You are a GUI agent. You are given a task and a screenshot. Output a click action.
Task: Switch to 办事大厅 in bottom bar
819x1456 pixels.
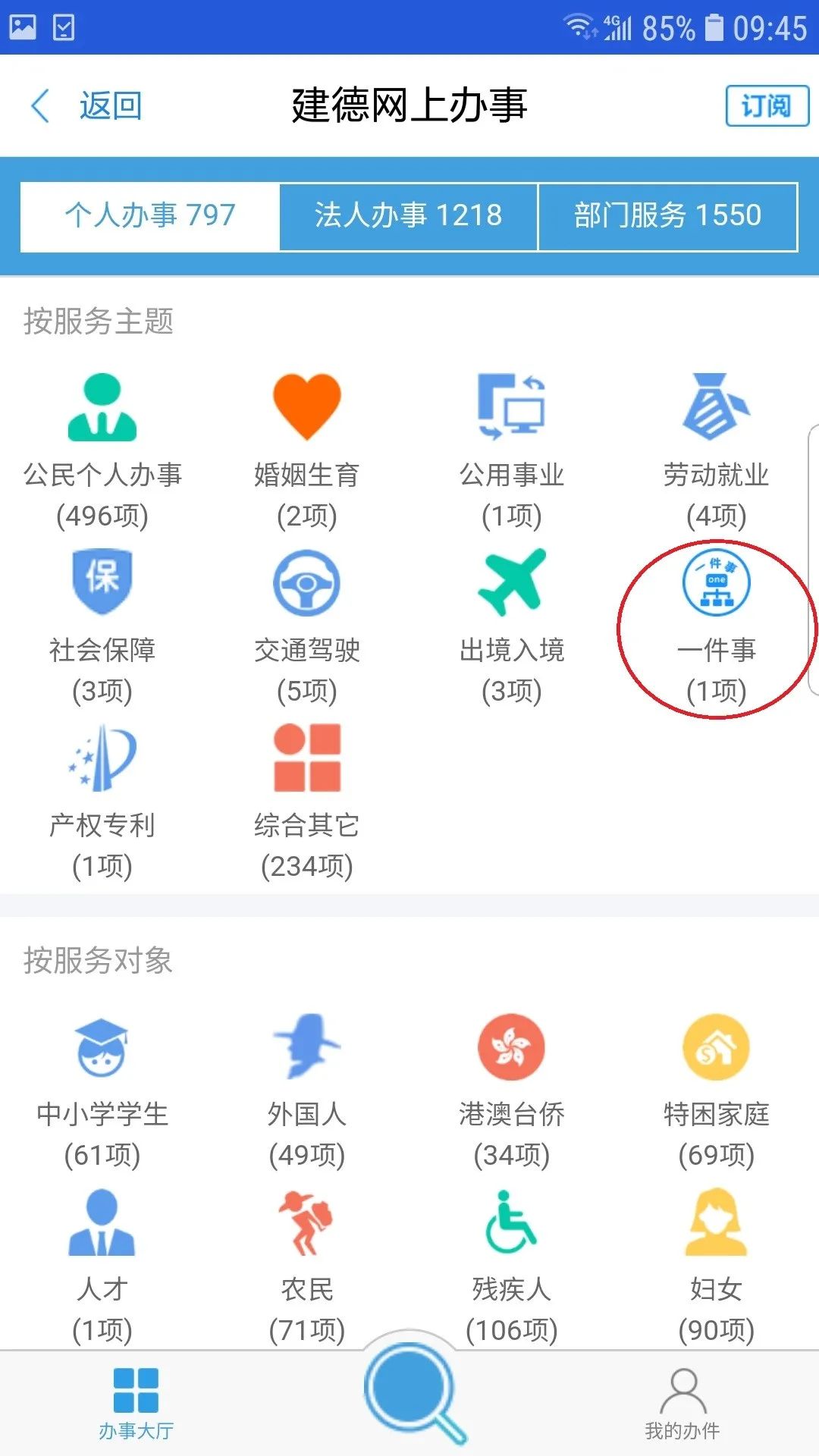click(136, 1403)
